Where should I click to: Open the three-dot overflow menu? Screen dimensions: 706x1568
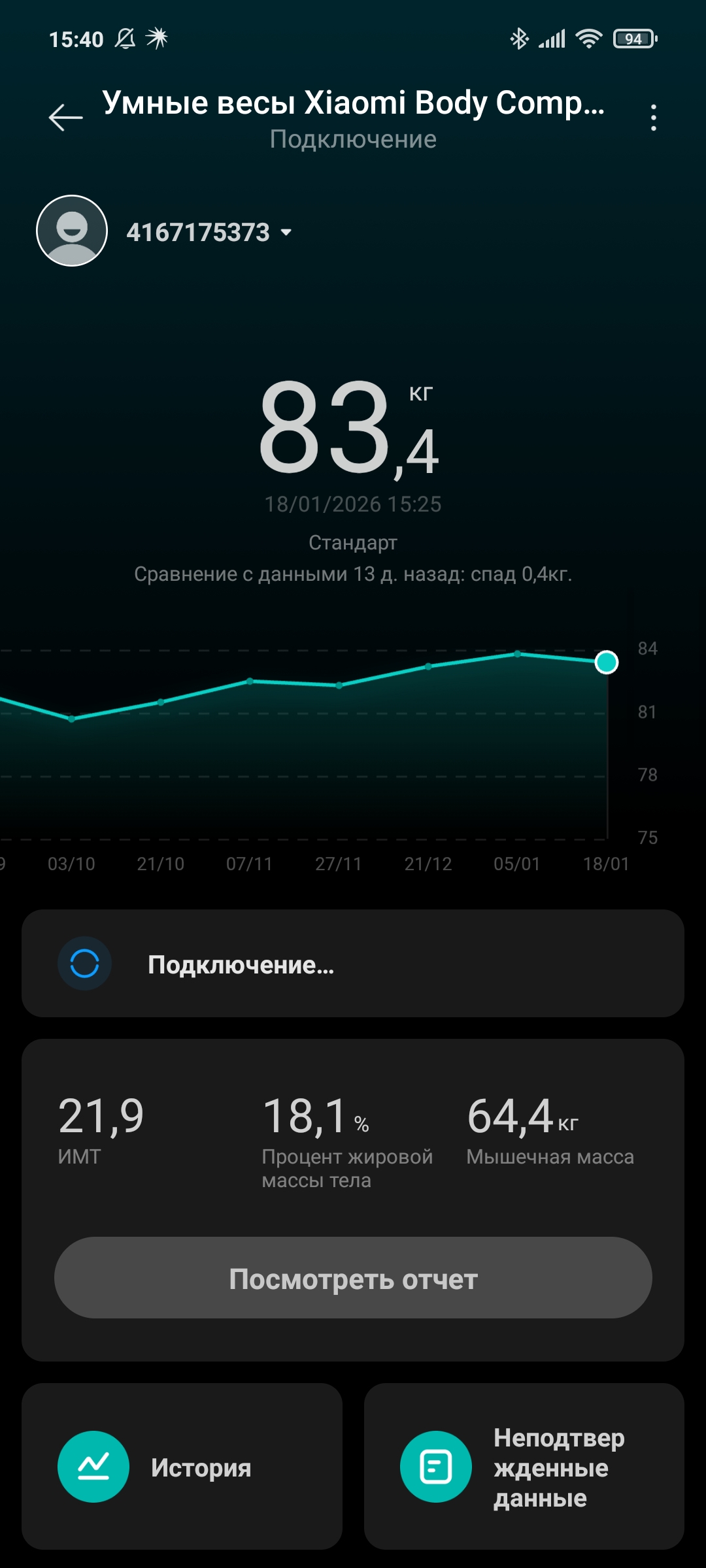pos(653,118)
